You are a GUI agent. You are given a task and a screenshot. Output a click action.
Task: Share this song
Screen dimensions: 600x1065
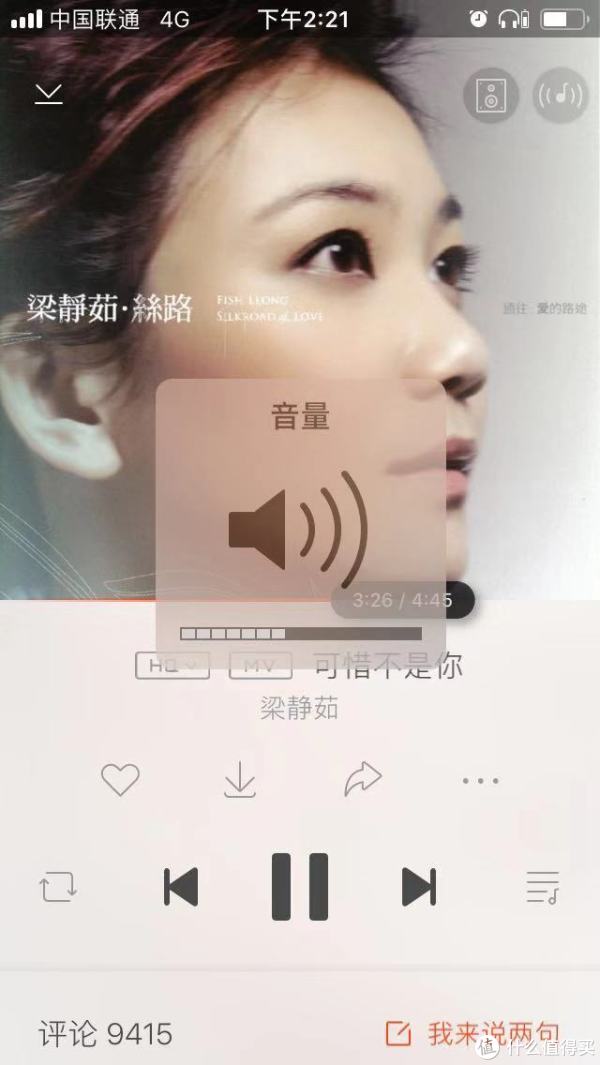point(363,780)
